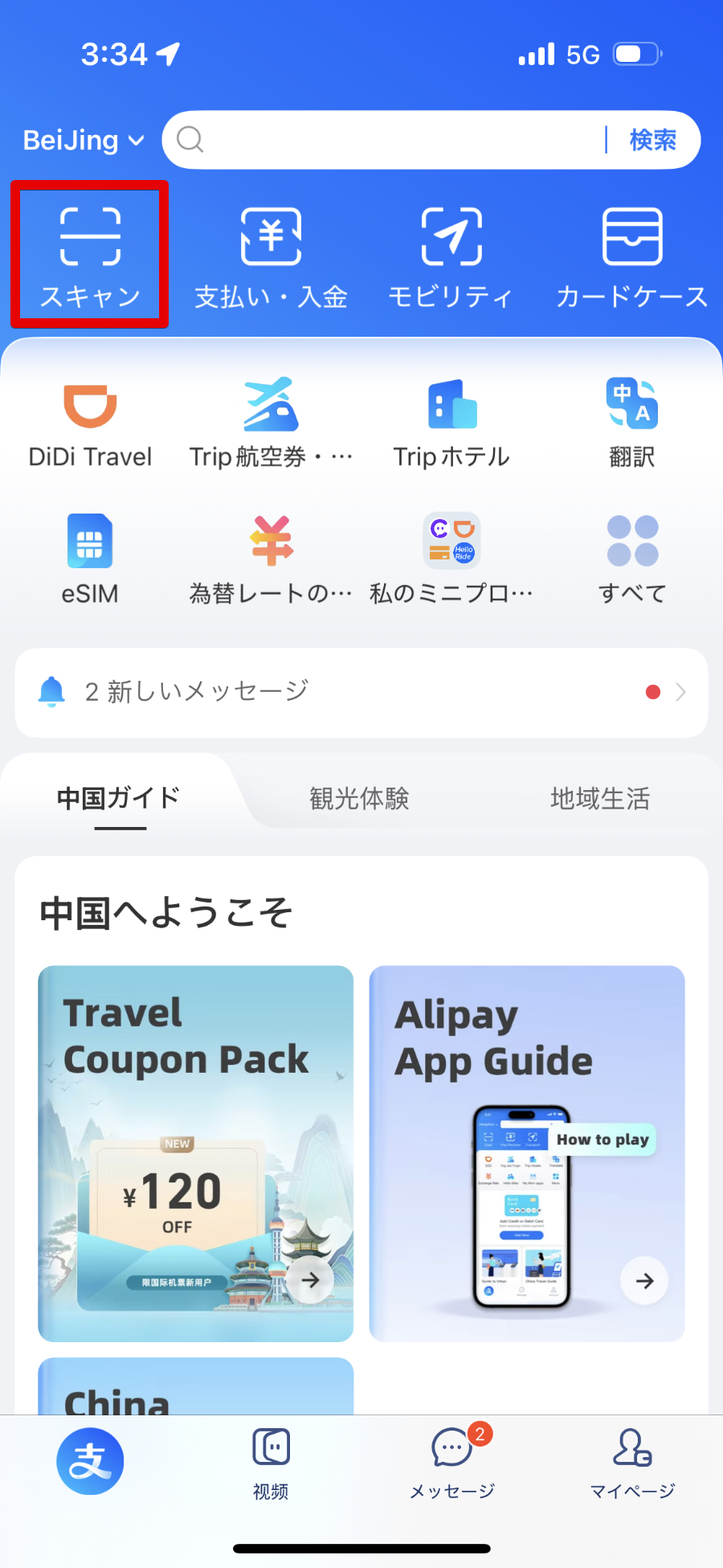Switch to the 地域生活 tab

[599, 798]
